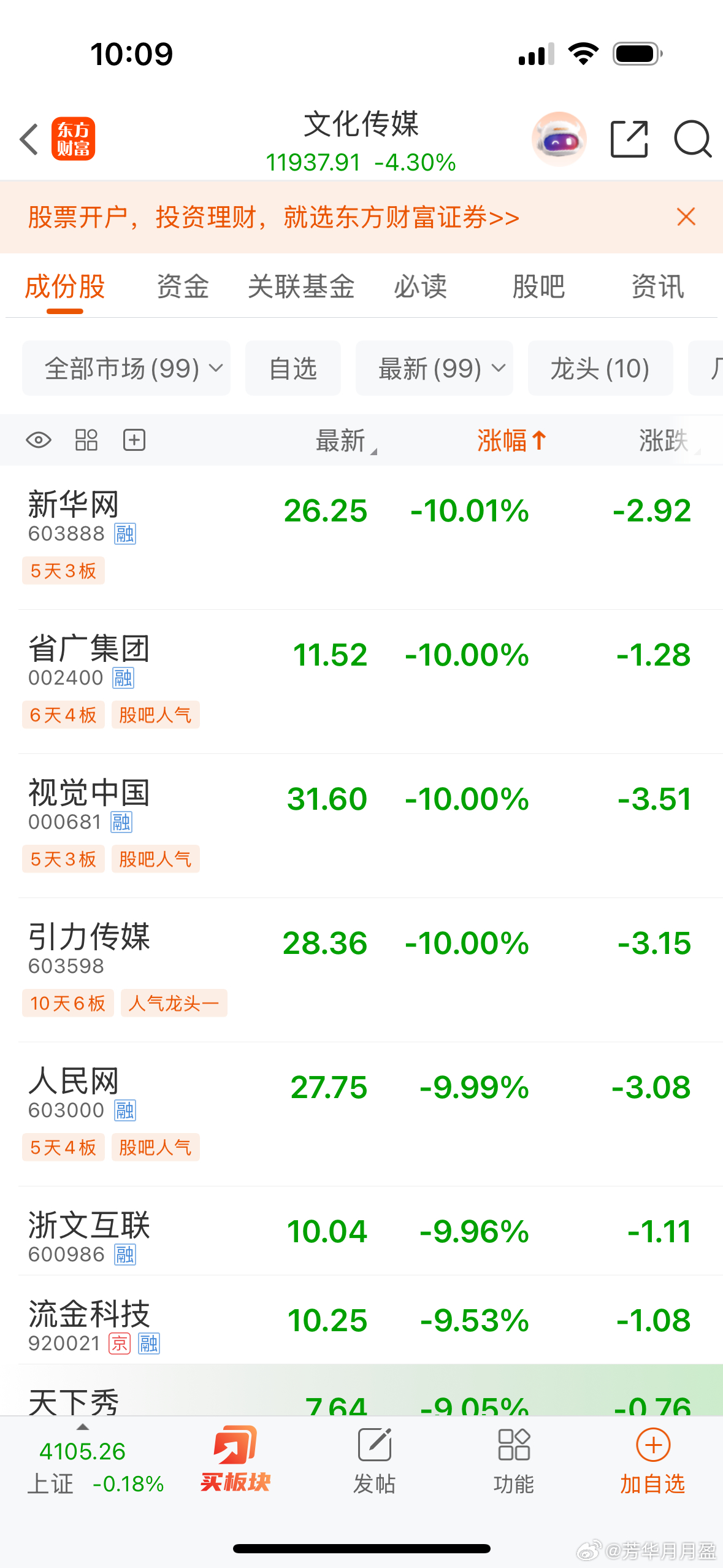Open stock 引力传媒 603598
Screen dimensions: 723x1568
coord(361,970)
